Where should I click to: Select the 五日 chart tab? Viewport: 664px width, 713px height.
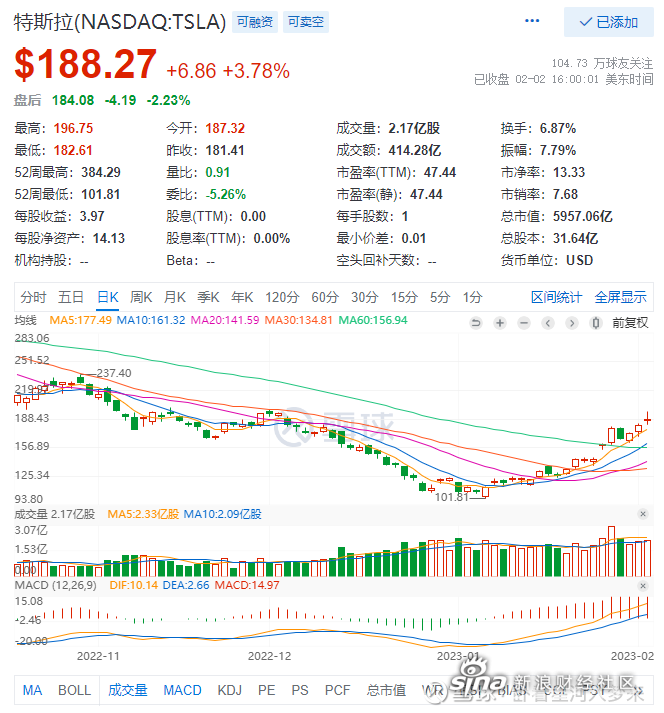point(71,297)
